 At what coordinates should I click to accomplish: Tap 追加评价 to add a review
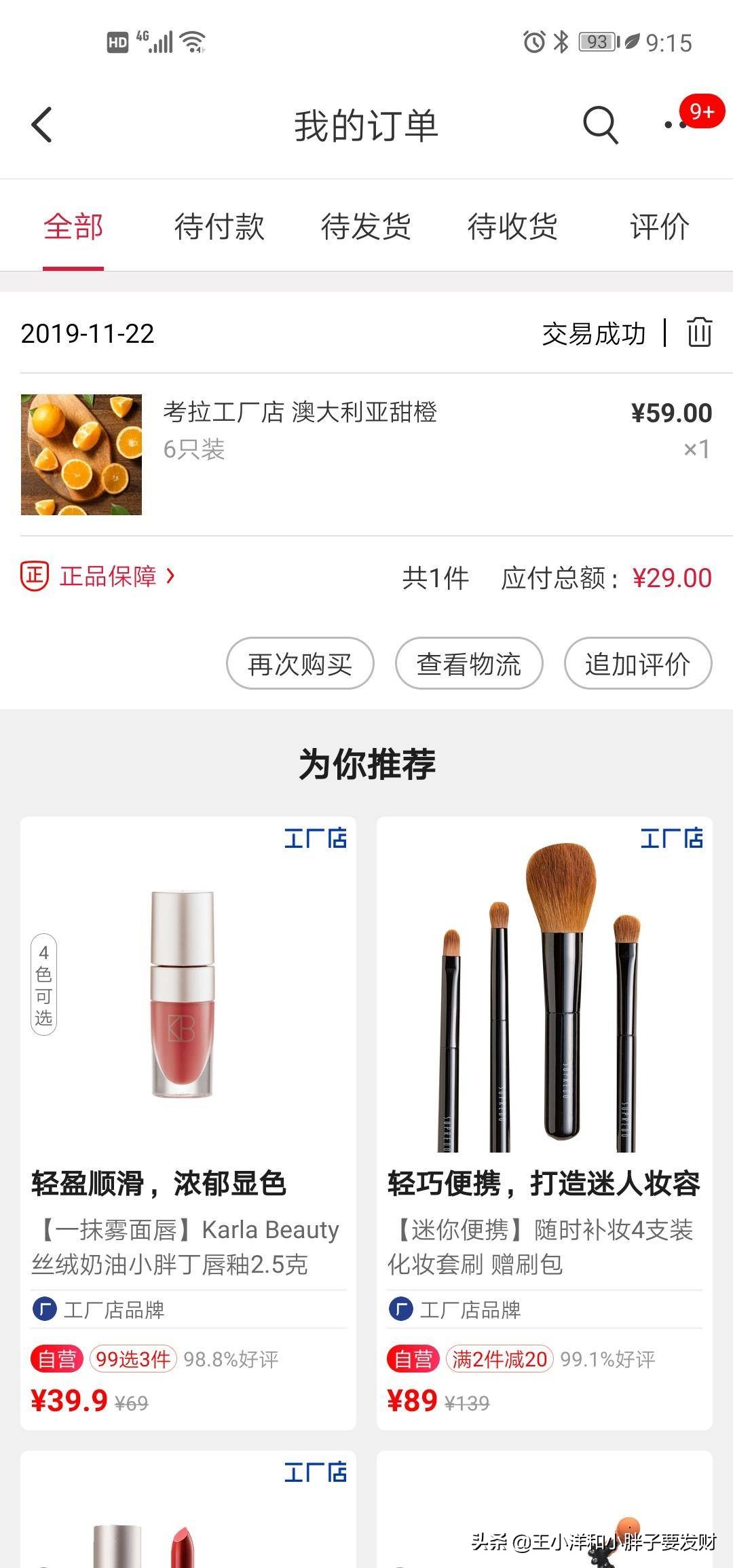click(x=637, y=664)
